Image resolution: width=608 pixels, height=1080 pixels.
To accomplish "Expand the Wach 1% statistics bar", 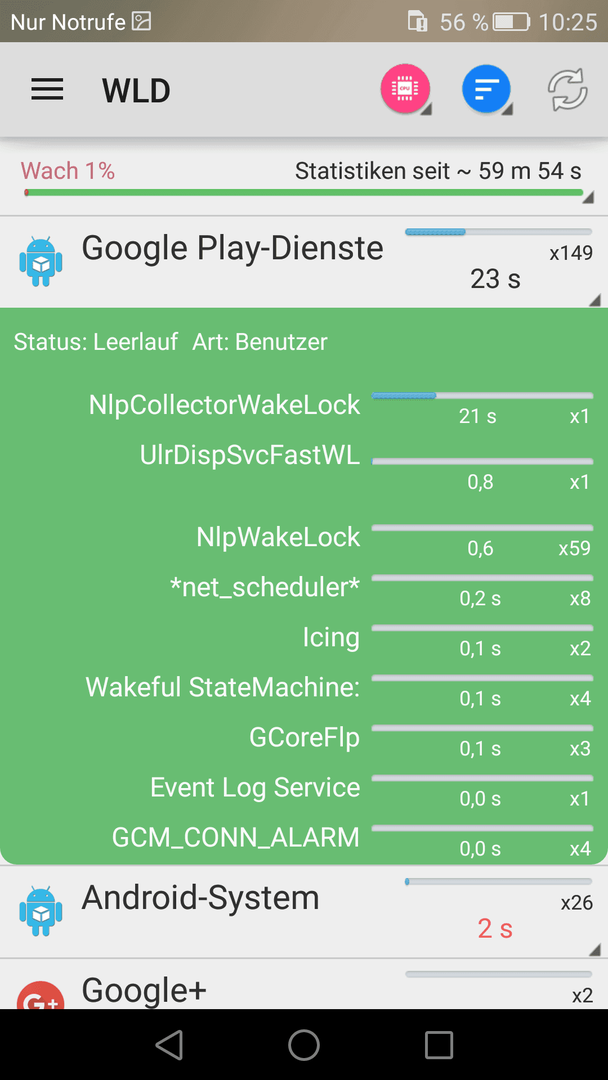I will (304, 180).
